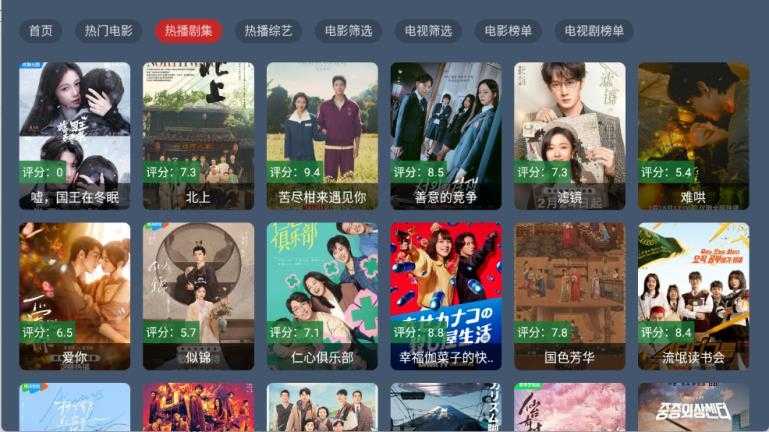Open the 电影筛选 tab
Image resolution: width=769 pixels, height=432 pixels.
[x=348, y=31]
